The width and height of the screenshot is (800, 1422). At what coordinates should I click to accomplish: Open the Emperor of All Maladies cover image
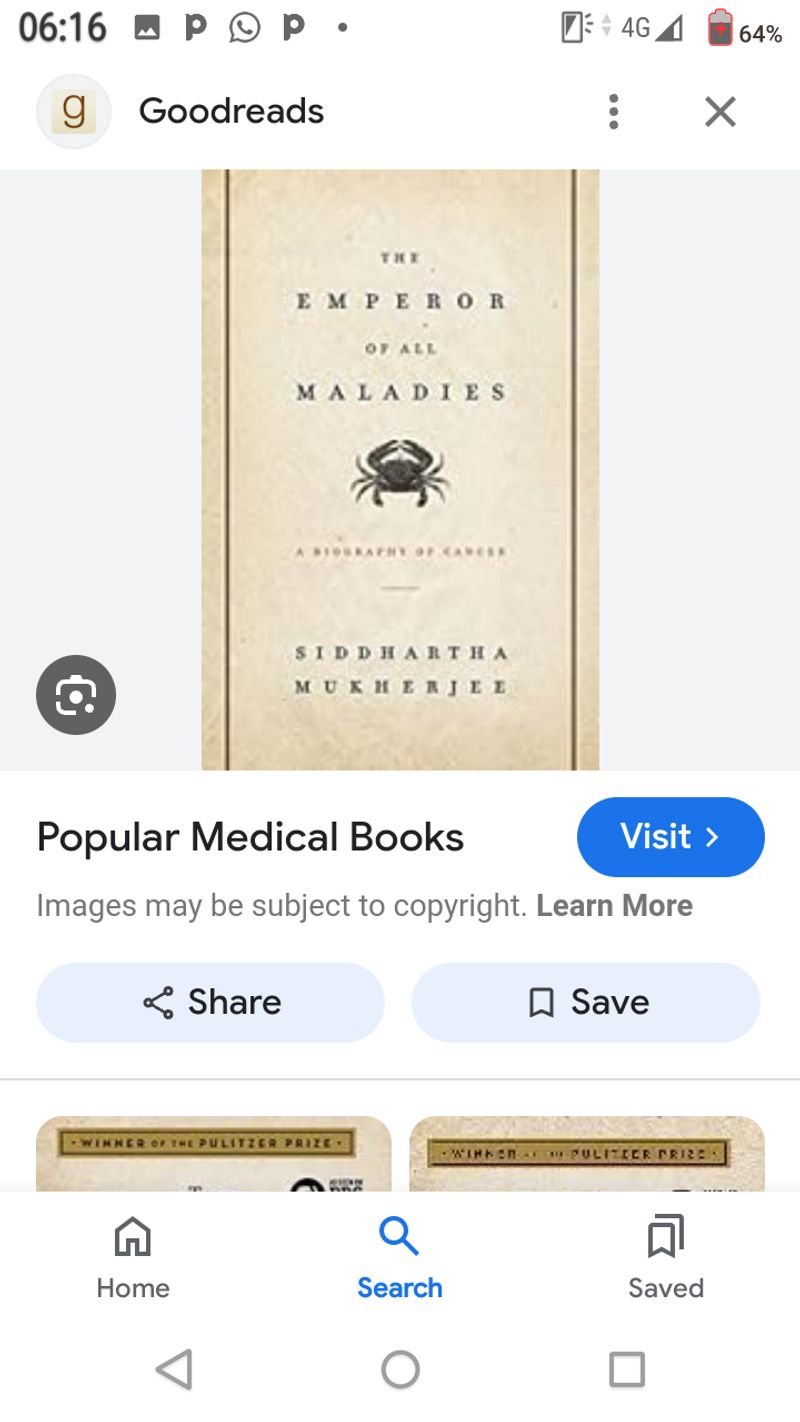tap(400, 470)
